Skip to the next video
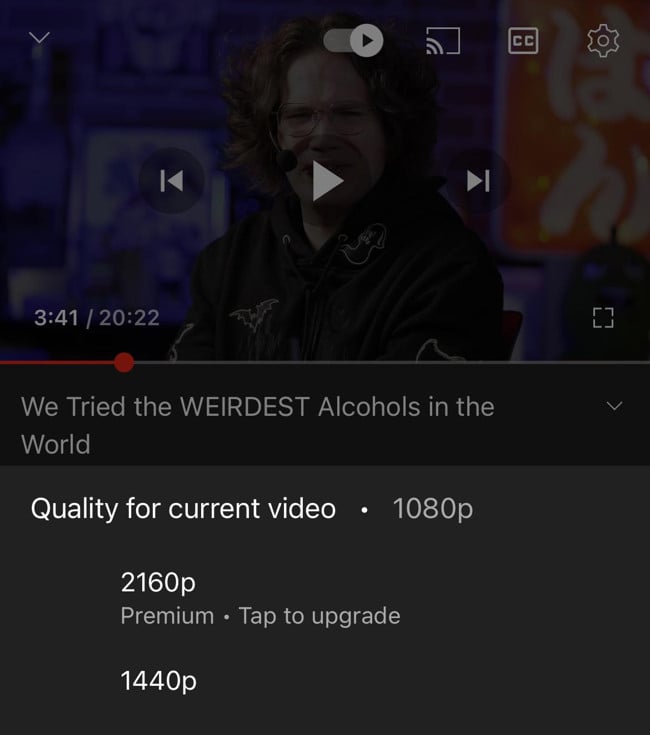 (x=479, y=180)
